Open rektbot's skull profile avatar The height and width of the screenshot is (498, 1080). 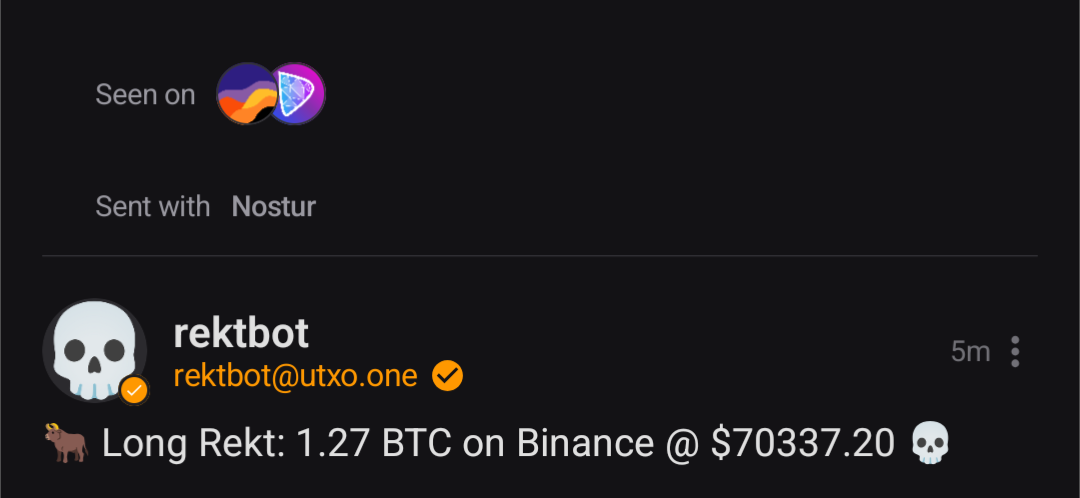pos(95,351)
